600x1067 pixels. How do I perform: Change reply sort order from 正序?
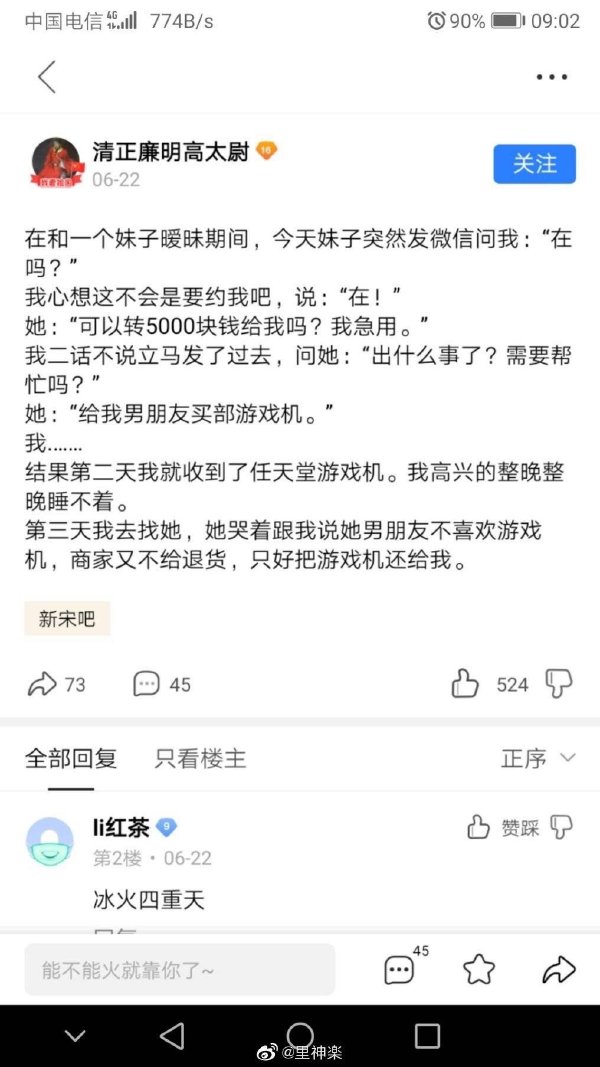click(538, 758)
